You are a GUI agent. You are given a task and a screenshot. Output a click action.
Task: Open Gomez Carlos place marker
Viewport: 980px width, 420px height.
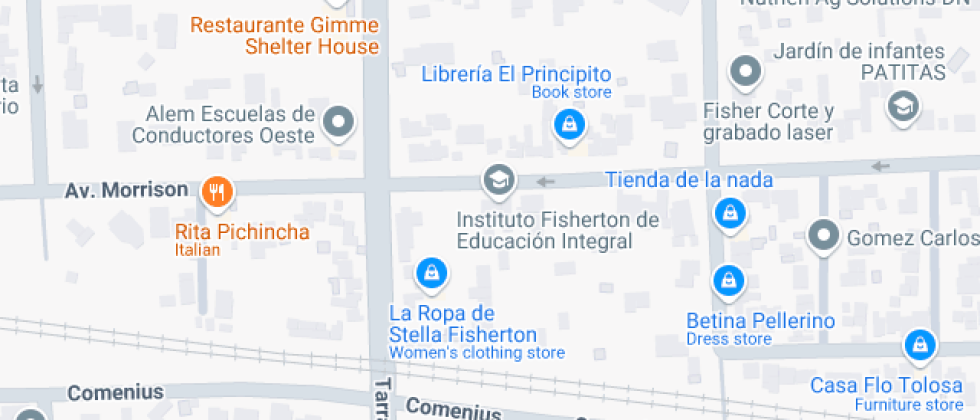[x=824, y=237]
